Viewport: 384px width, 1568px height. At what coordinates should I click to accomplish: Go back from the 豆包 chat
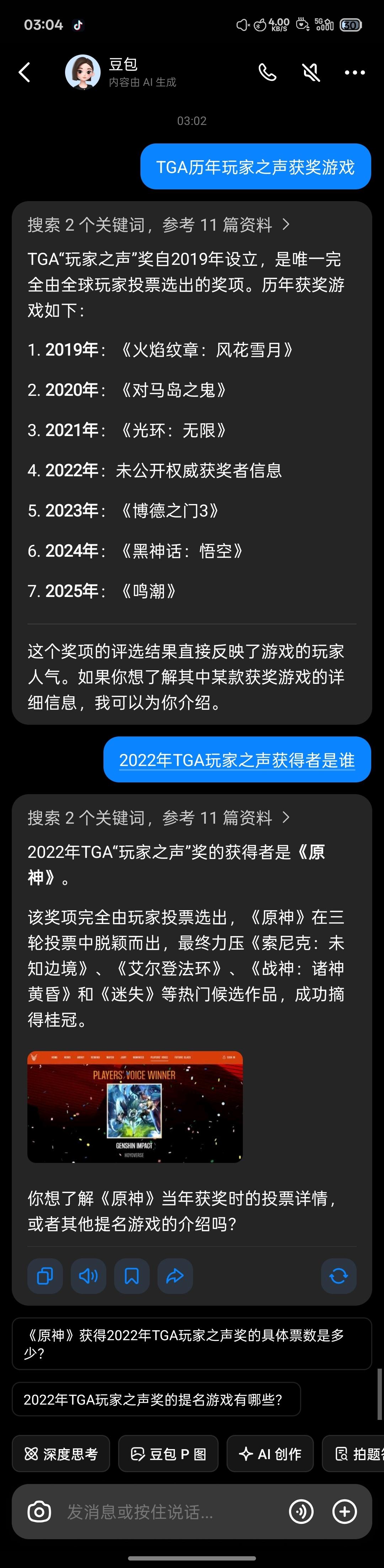tap(24, 72)
